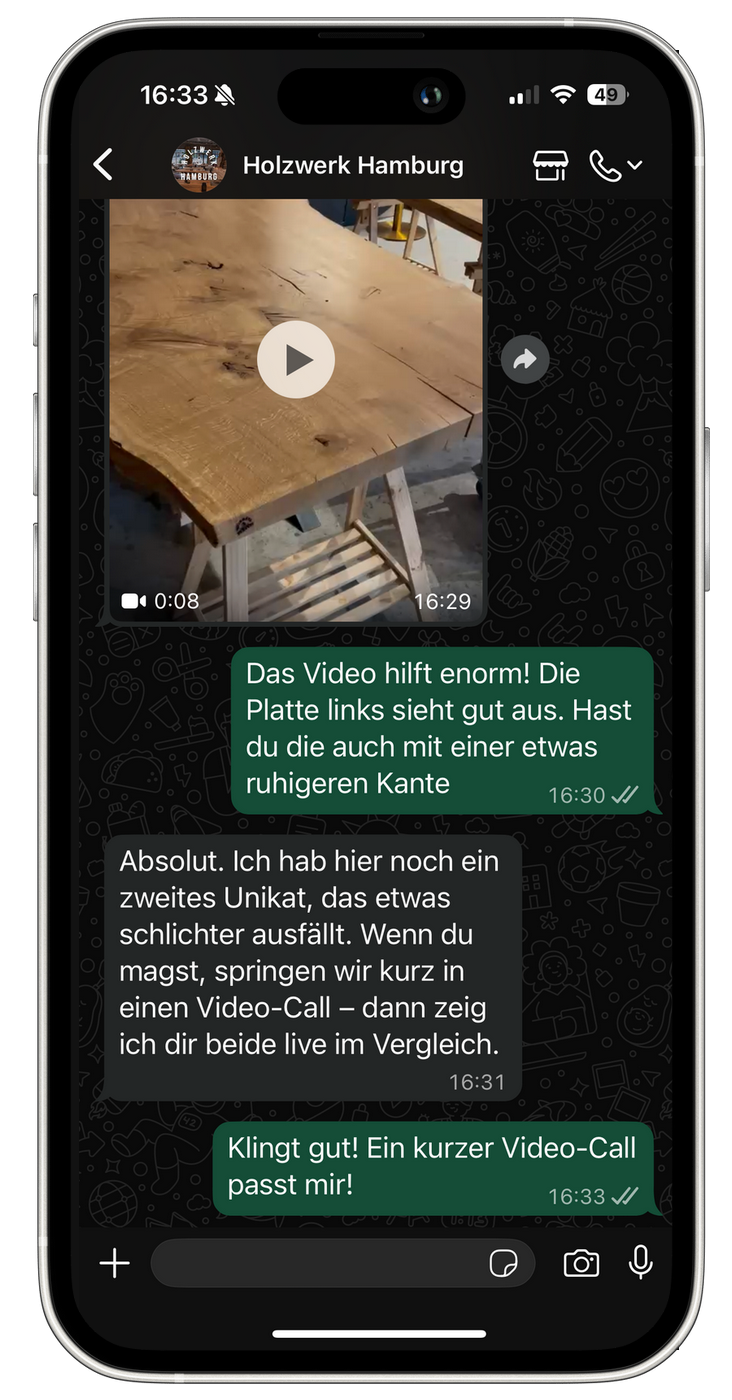
Task: Open the camera to take a photo
Action: [581, 1263]
